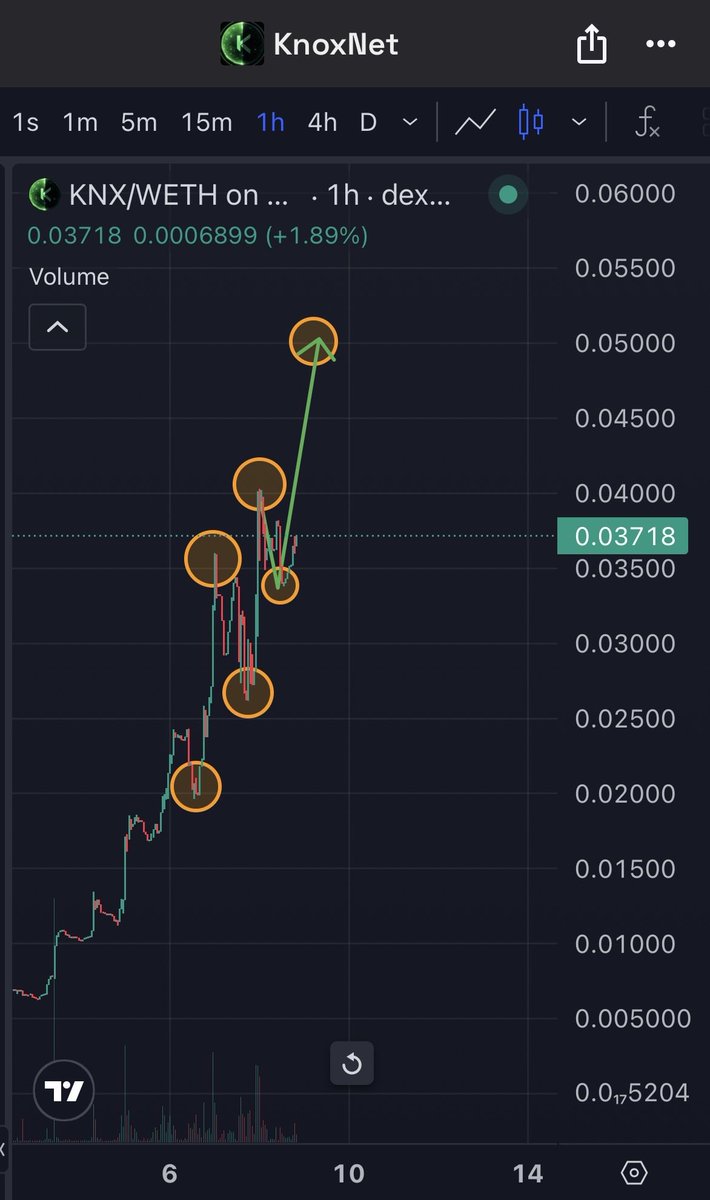Open the TradingView logo link
The width and height of the screenshot is (710, 1200).
(64, 1090)
